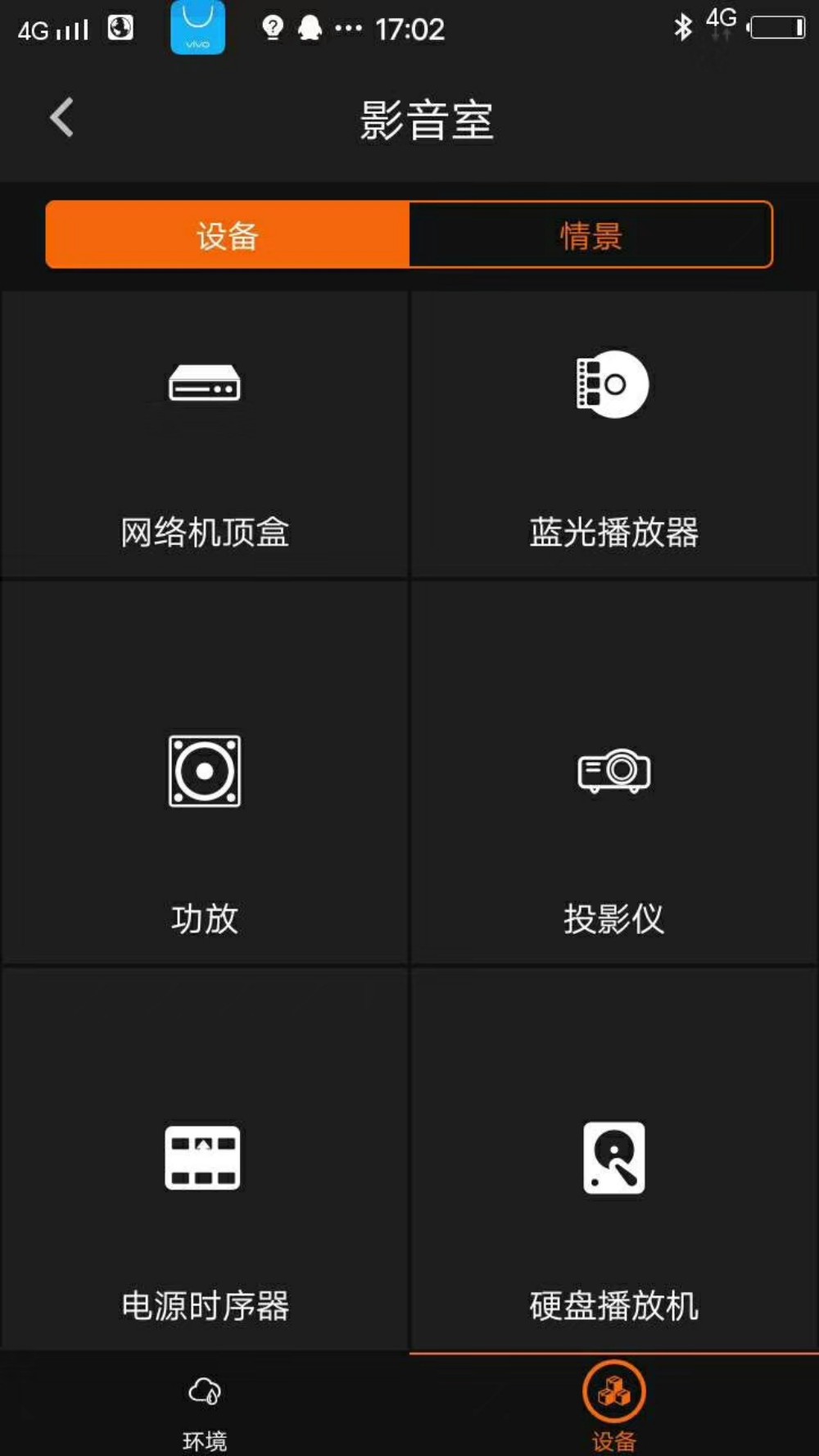Screen dimensions: 819x1456
Task: Tap the 设备 bottom navigation tab
Action: tap(614, 1405)
